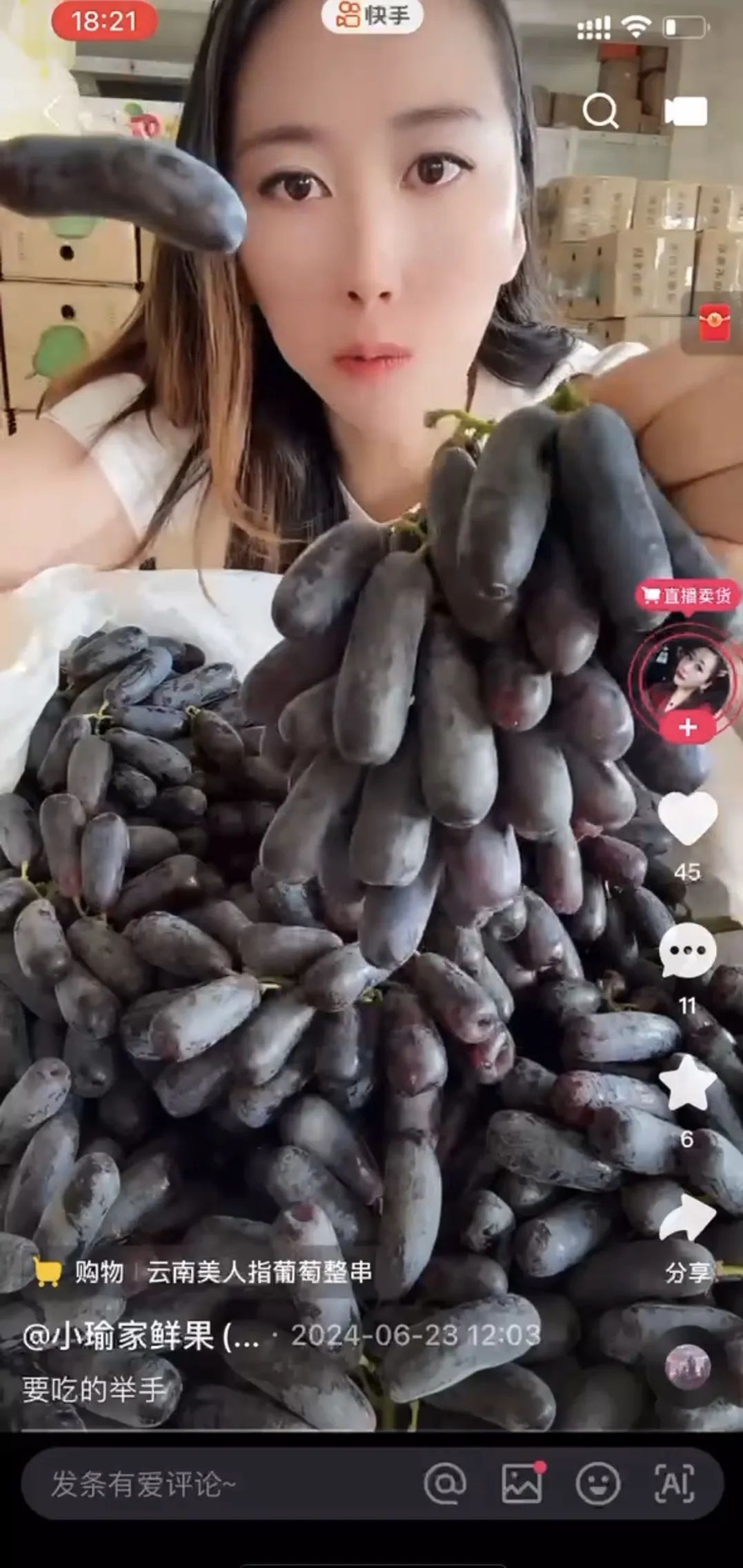Mention someone with the @ icon
743x1568 pixels.
pos(445,1484)
